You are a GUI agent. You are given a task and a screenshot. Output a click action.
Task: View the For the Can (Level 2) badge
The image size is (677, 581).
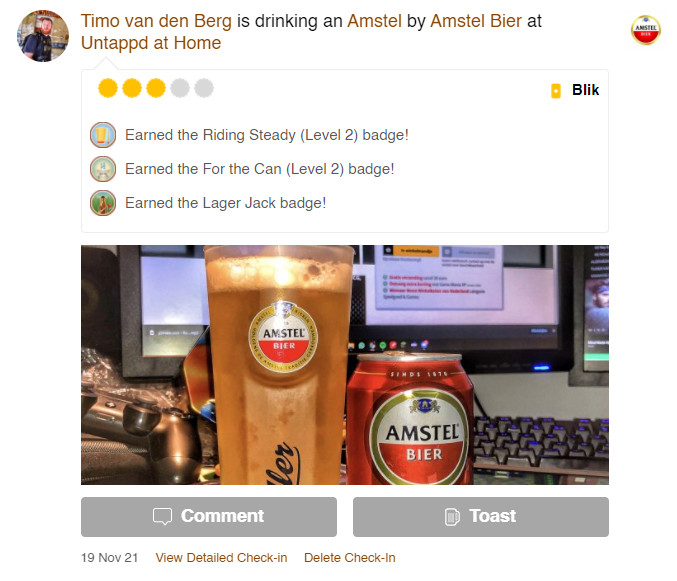click(102, 169)
